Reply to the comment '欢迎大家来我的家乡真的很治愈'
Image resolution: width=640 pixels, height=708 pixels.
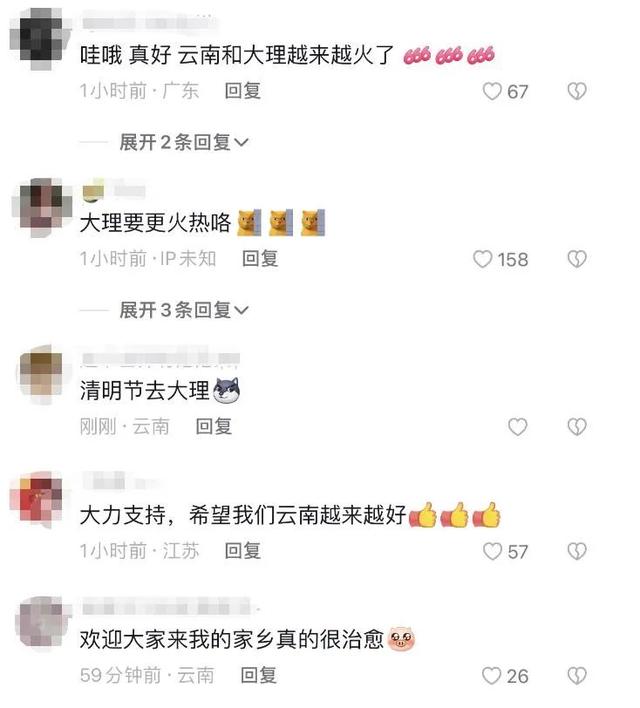click(258, 676)
